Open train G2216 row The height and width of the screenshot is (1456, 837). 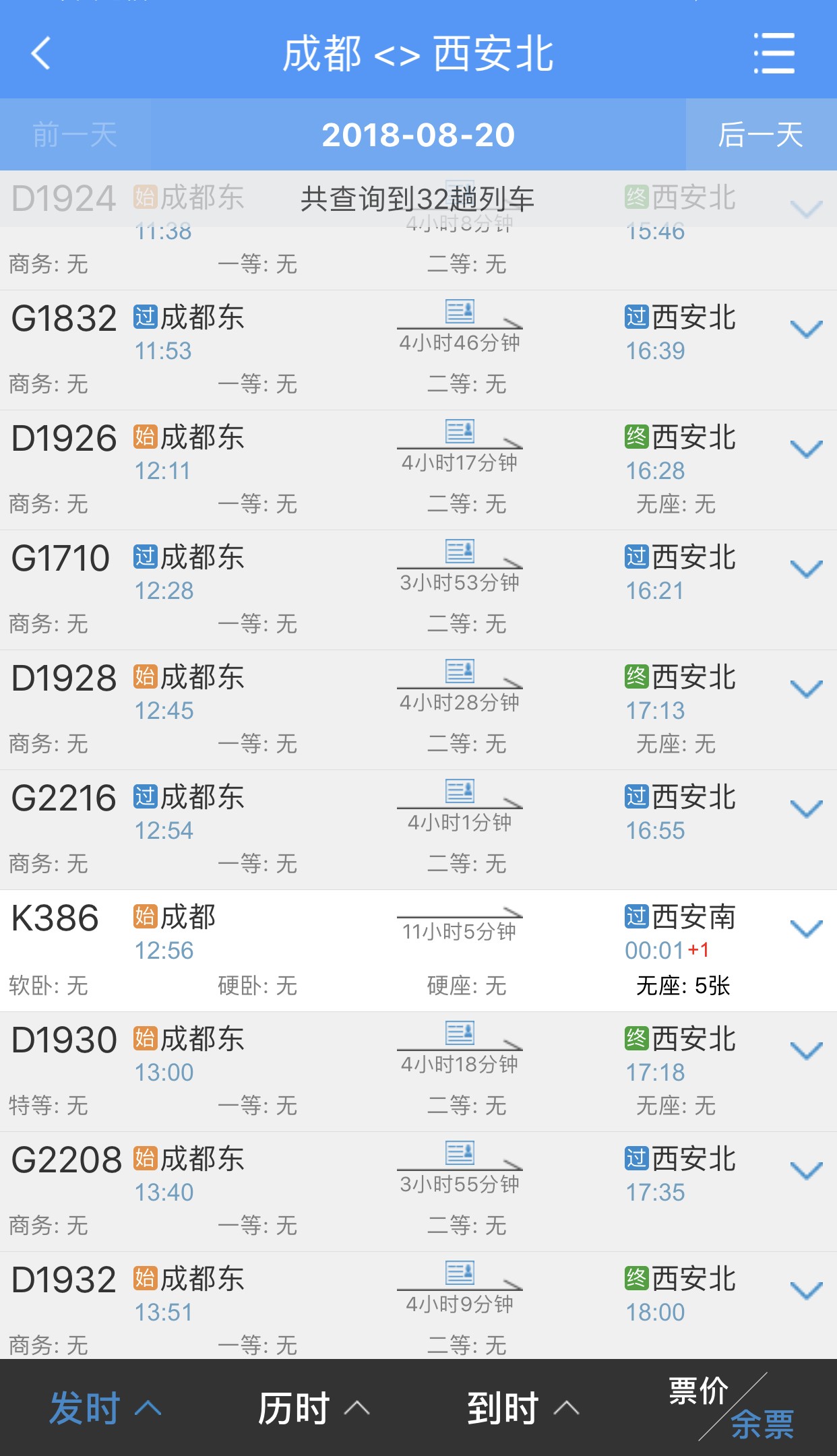coord(418,830)
